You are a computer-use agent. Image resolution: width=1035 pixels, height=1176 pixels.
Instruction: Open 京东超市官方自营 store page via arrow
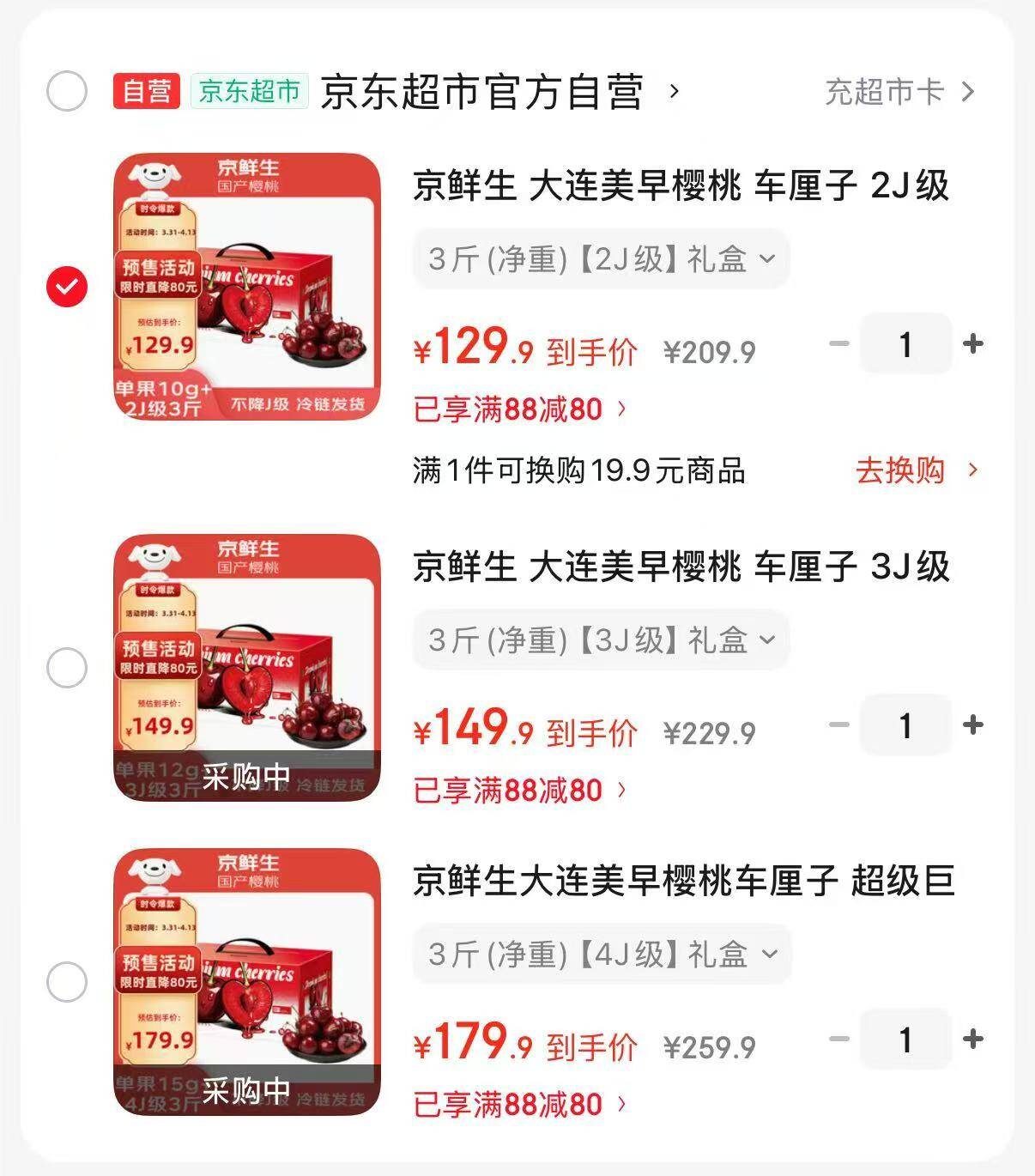point(673,91)
